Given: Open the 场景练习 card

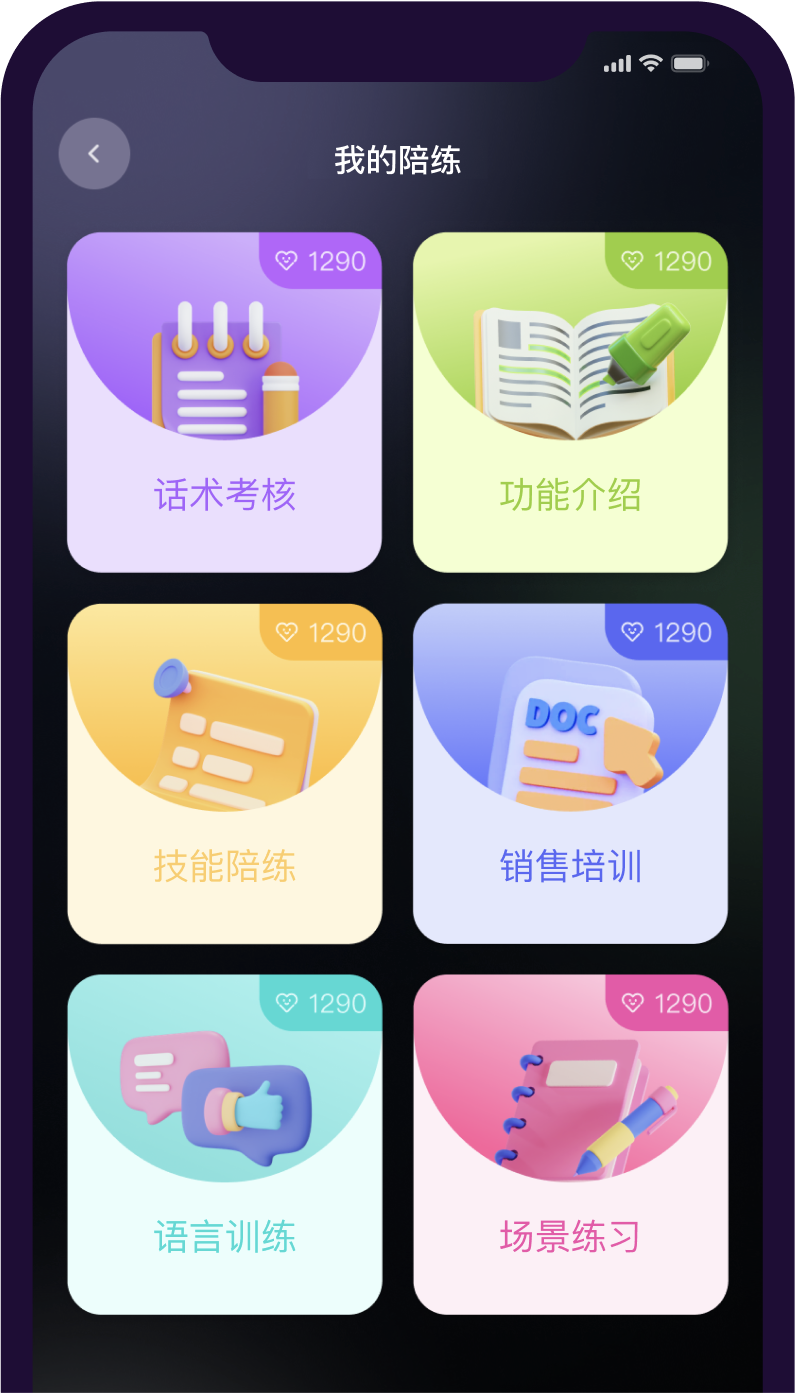Looking at the screenshot, I should click(x=570, y=1144).
